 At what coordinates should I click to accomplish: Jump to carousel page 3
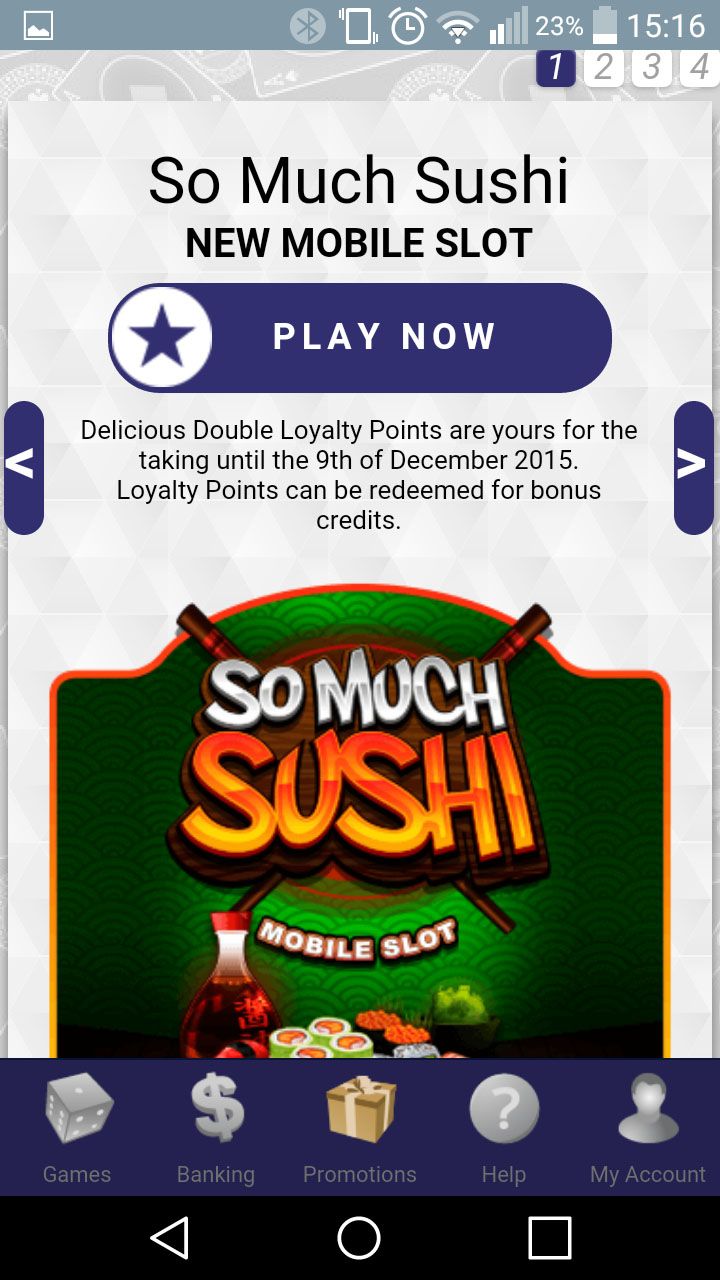pyautogui.click(x=651, y=68)
